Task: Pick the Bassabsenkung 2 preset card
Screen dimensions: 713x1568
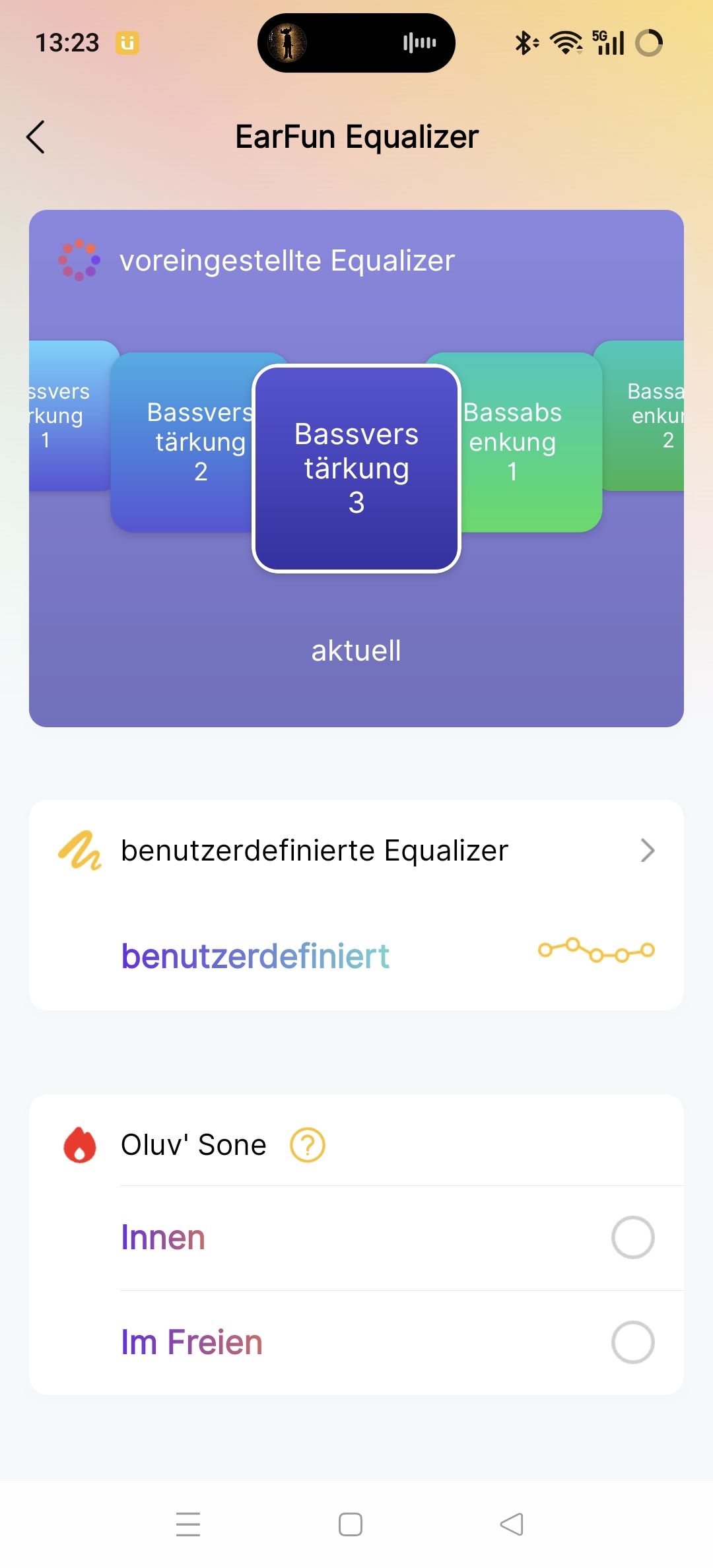Action: click(x=650, y=416)
